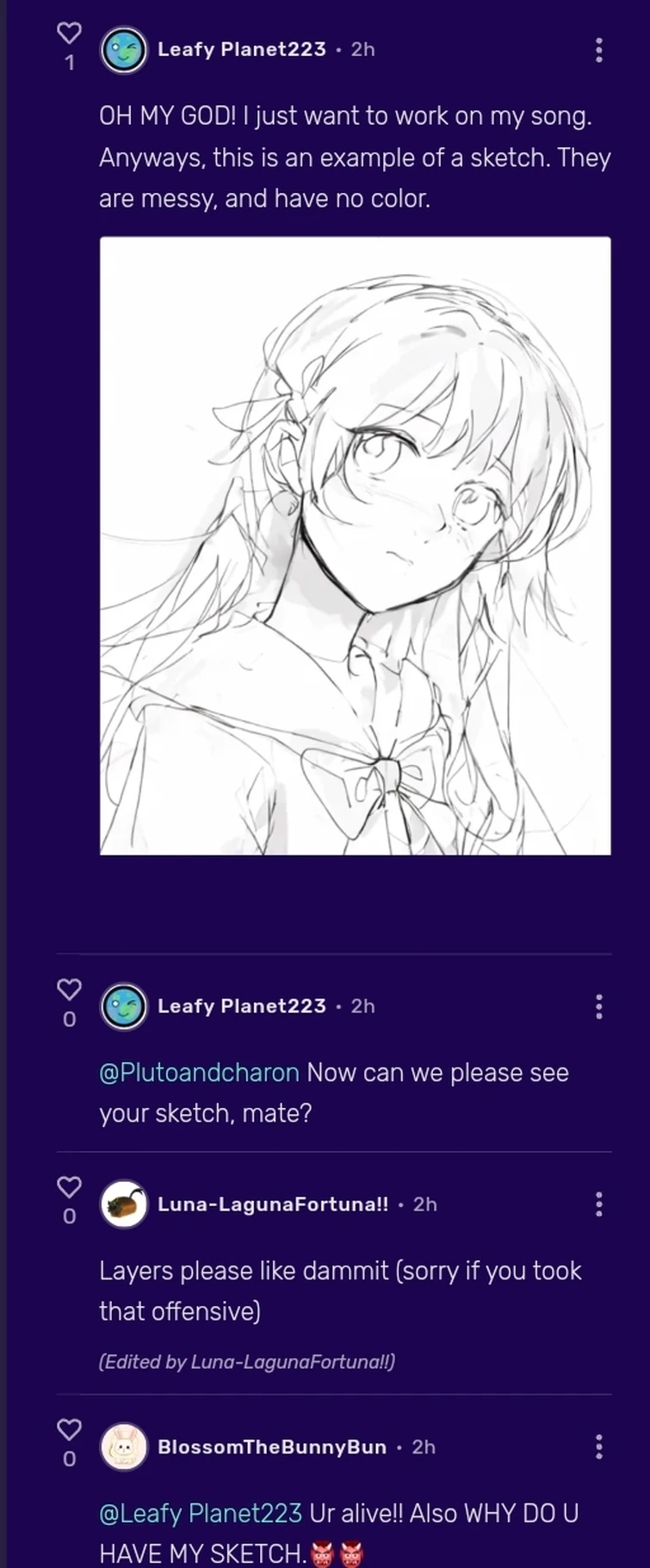This screenshot has height=1568, width=650.
Task: Open the @Plutoandcharon mention link
Action: point(199,1073)
